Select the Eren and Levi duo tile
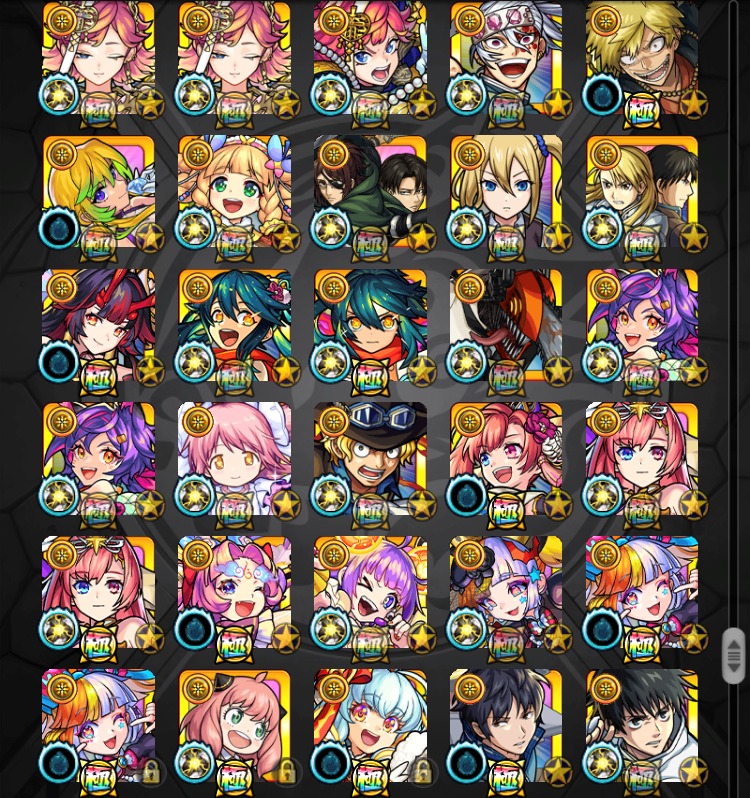 click(370, 192)
